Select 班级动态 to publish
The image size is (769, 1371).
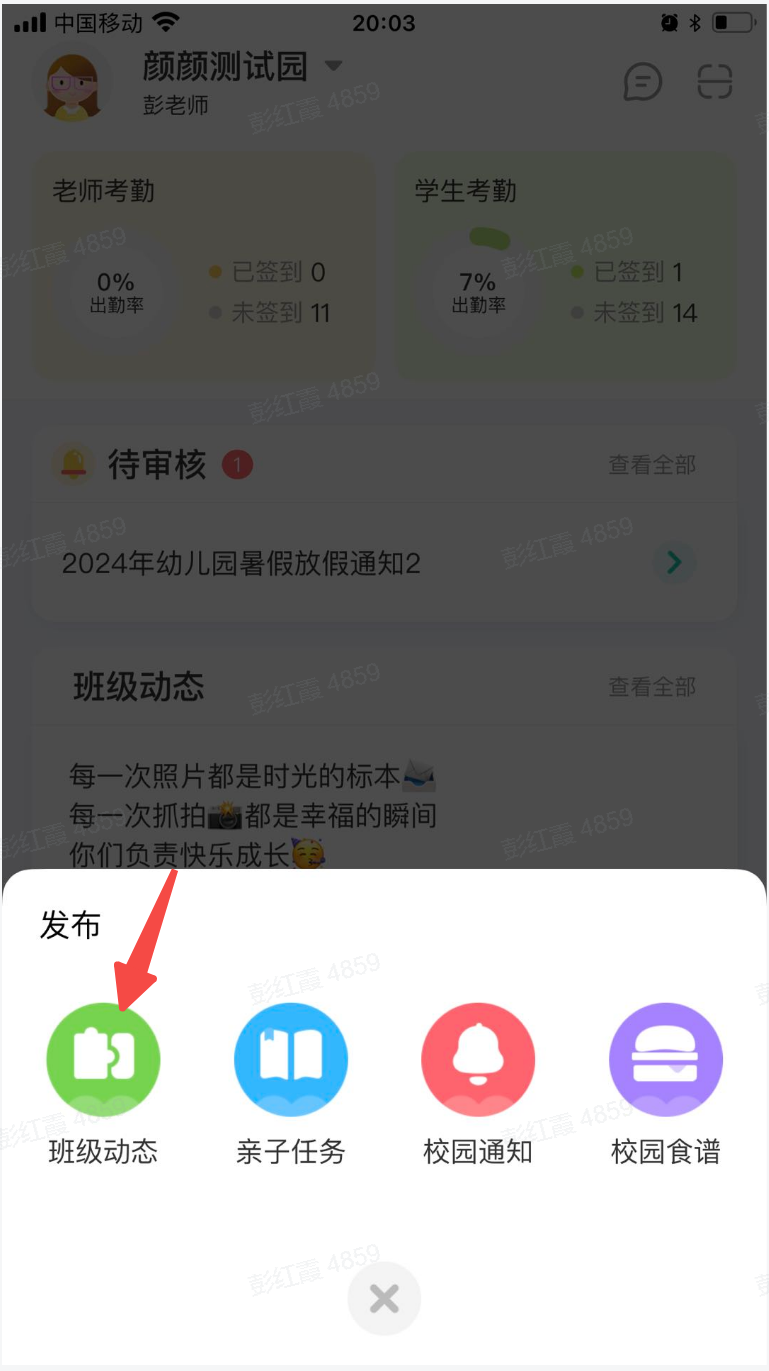[x=103, y=1060]
